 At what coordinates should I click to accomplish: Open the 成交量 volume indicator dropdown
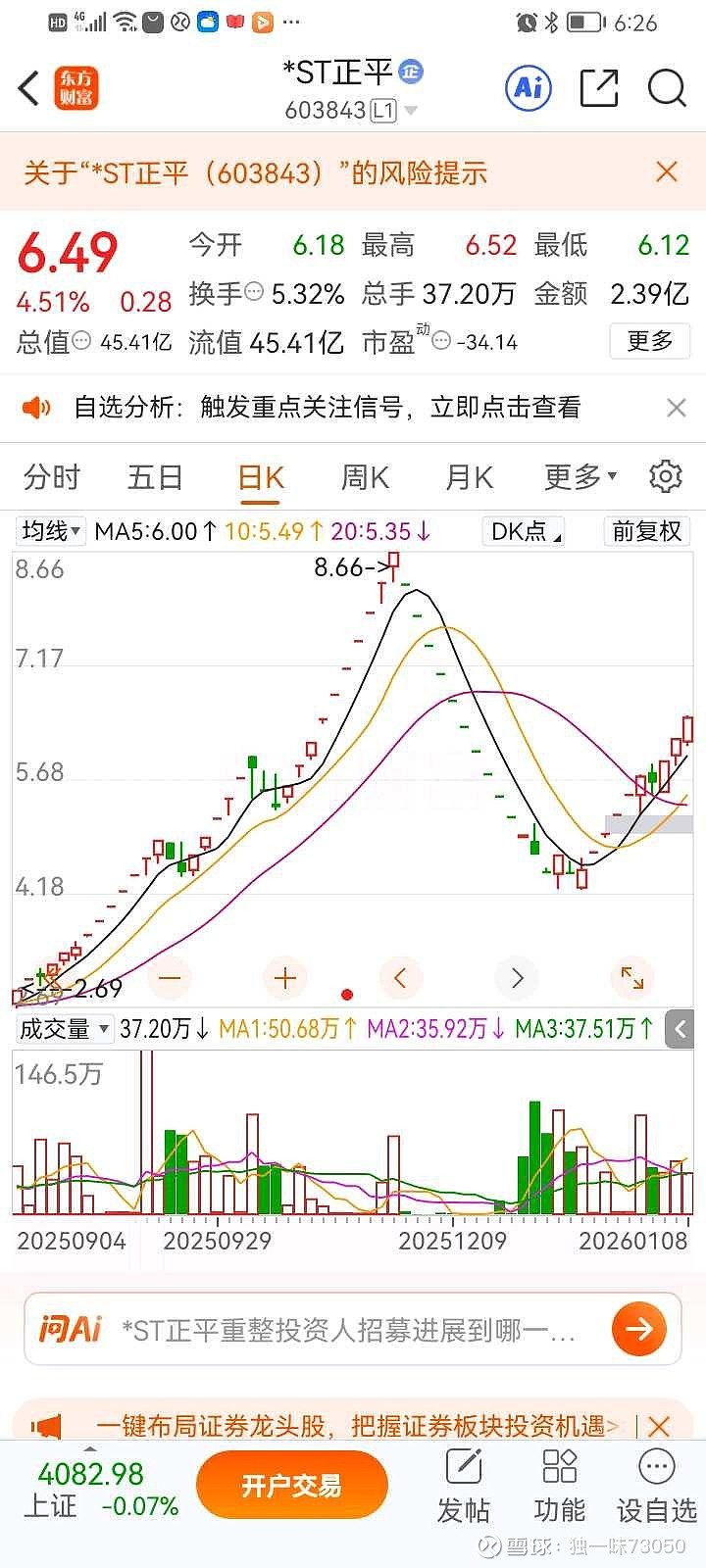click(61, 1029)
